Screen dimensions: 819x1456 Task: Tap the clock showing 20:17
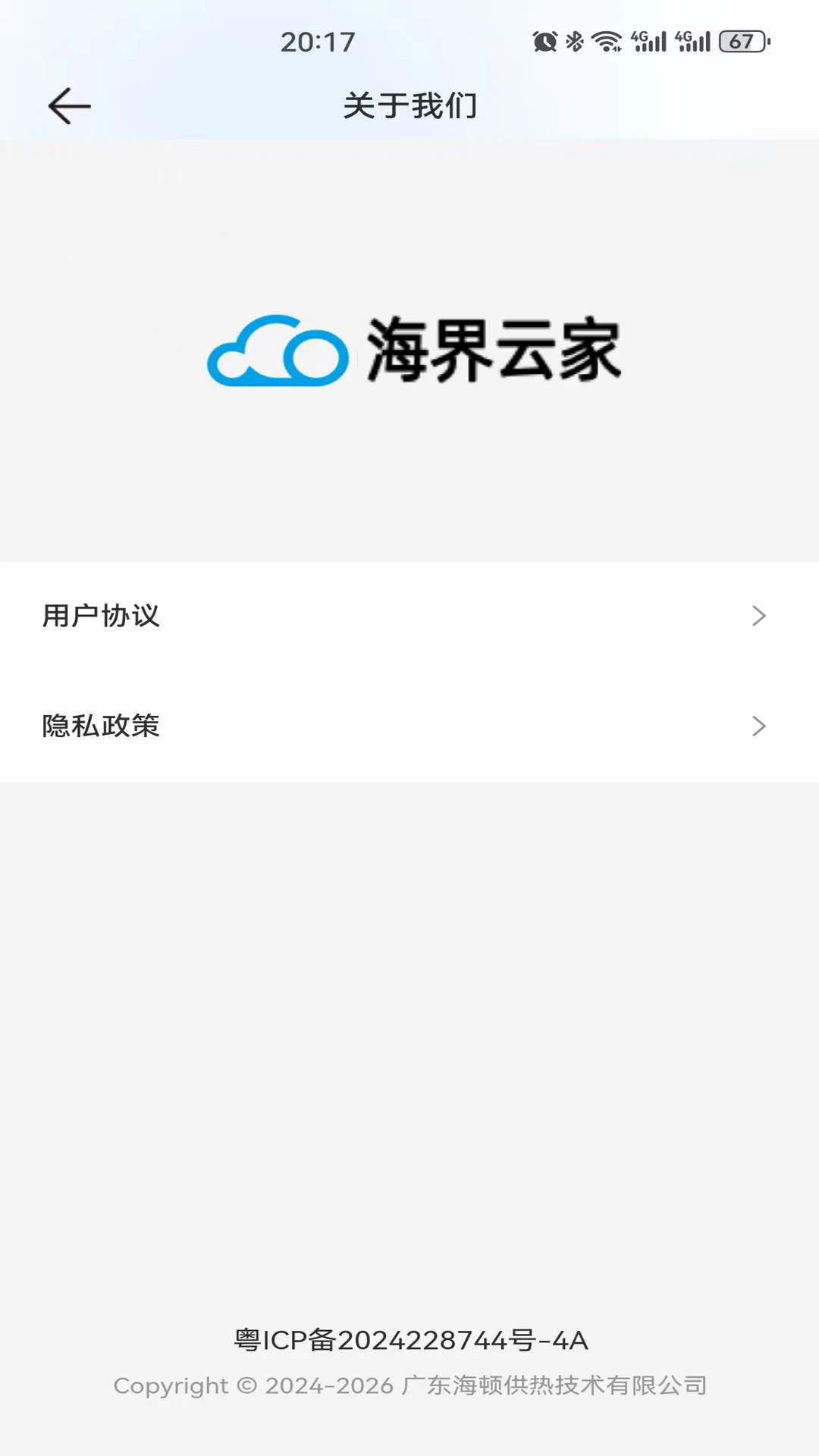coord(318,40)
